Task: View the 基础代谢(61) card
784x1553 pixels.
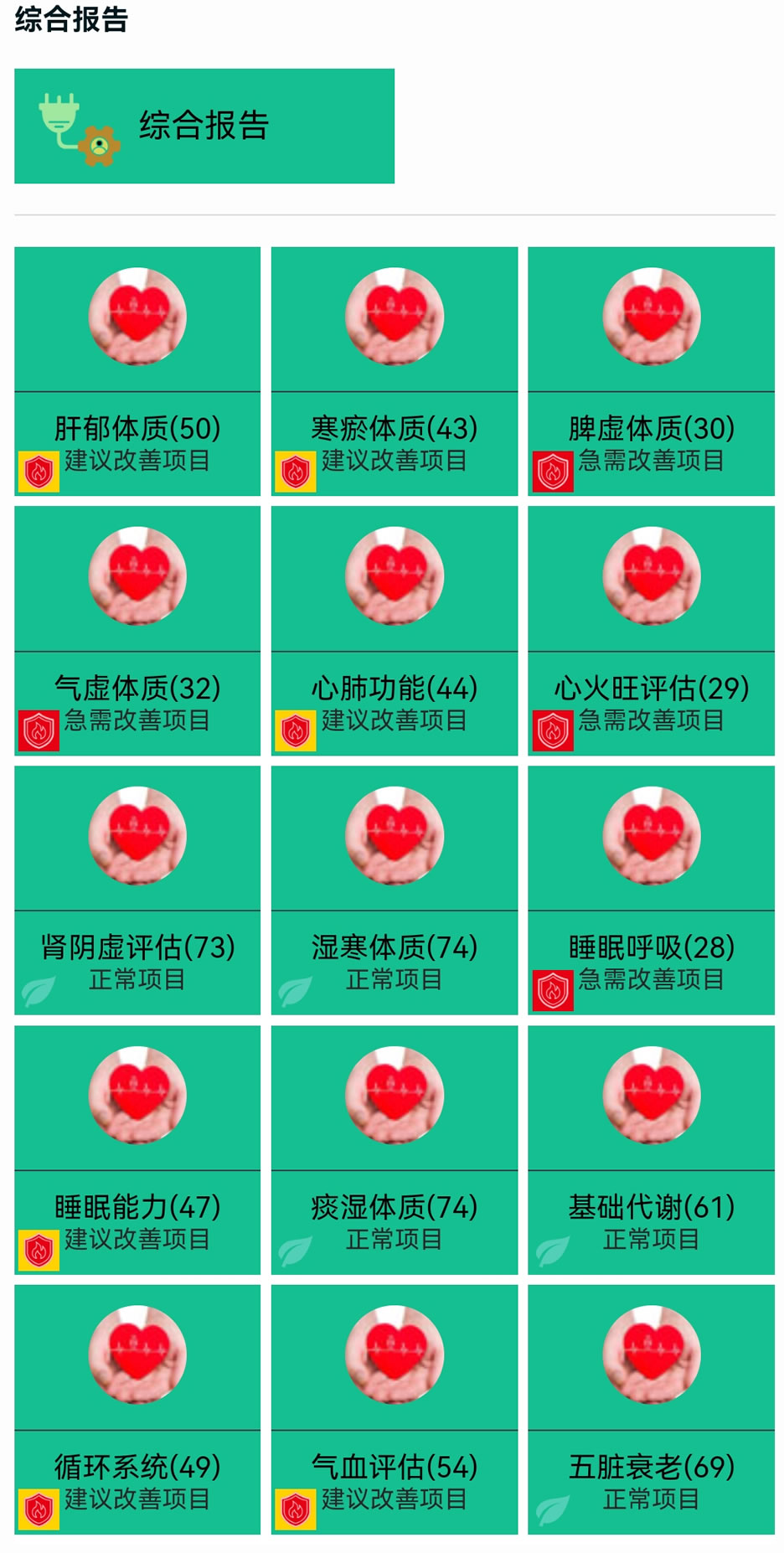Action: pos(651,1150)
